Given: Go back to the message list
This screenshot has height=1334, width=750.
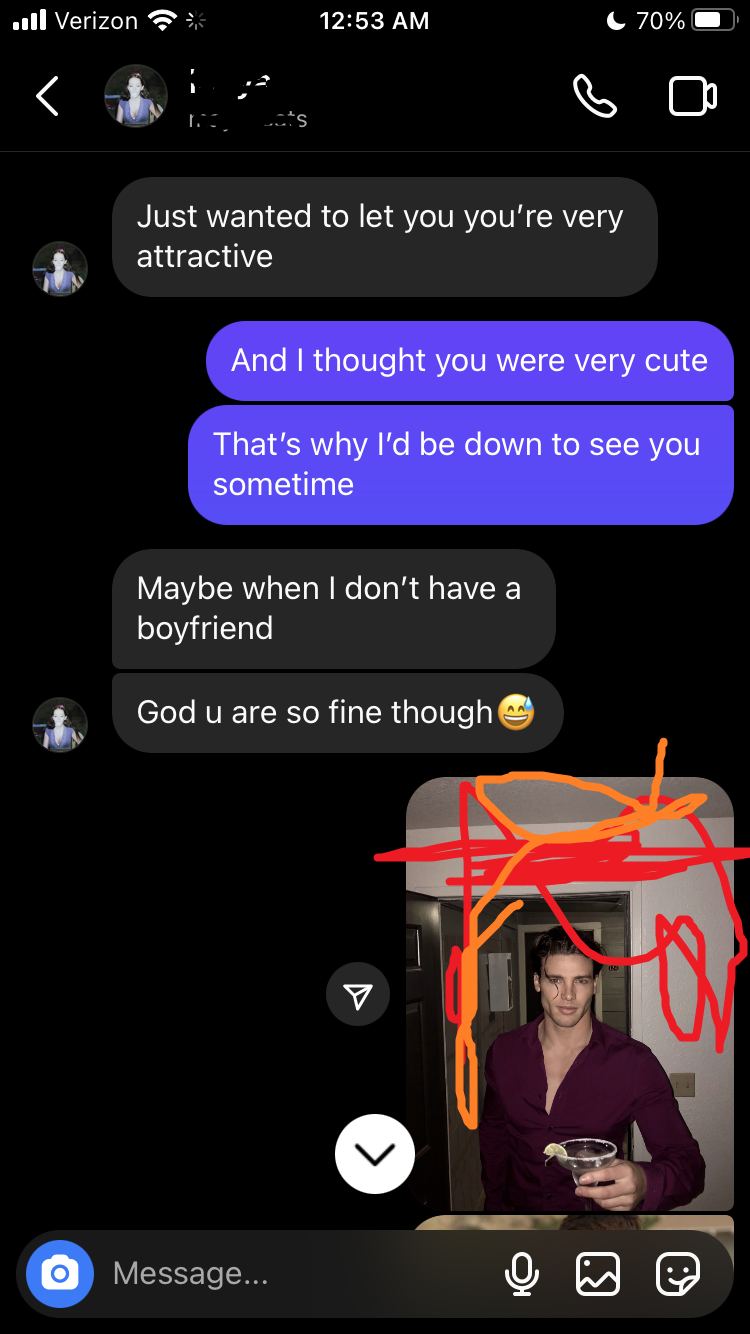Looking at the screenshot, I should 48,96.
